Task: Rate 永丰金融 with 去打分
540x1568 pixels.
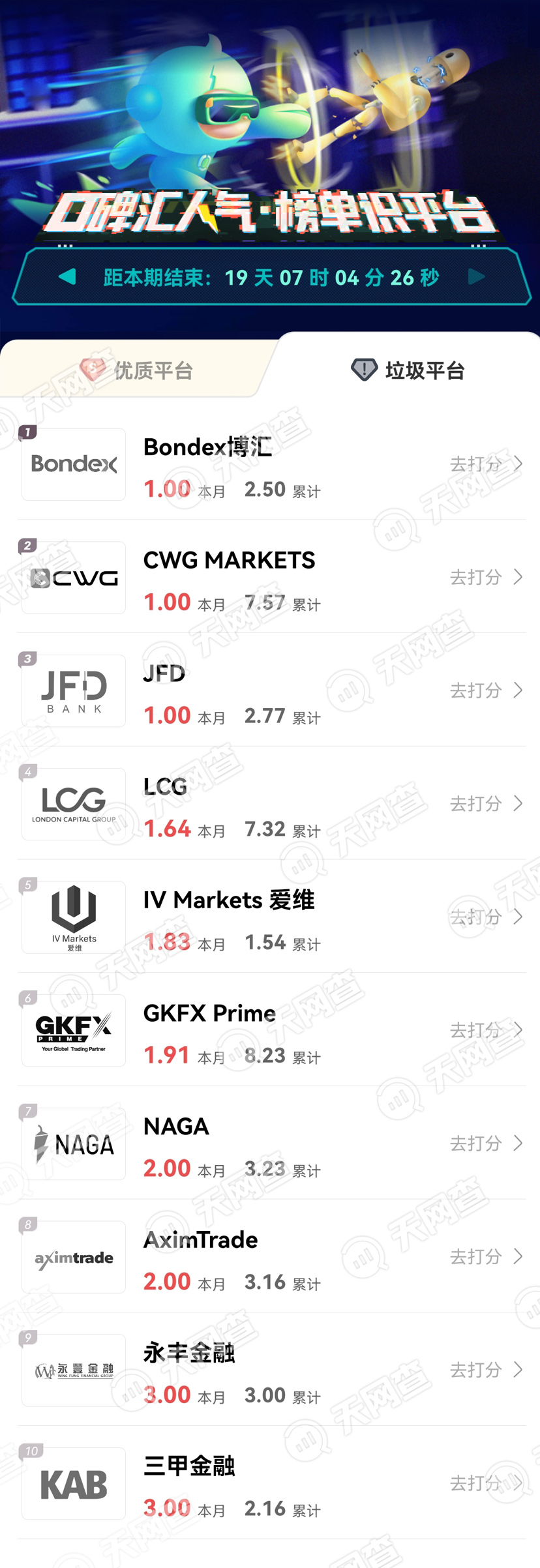Action: [486, 1370]
